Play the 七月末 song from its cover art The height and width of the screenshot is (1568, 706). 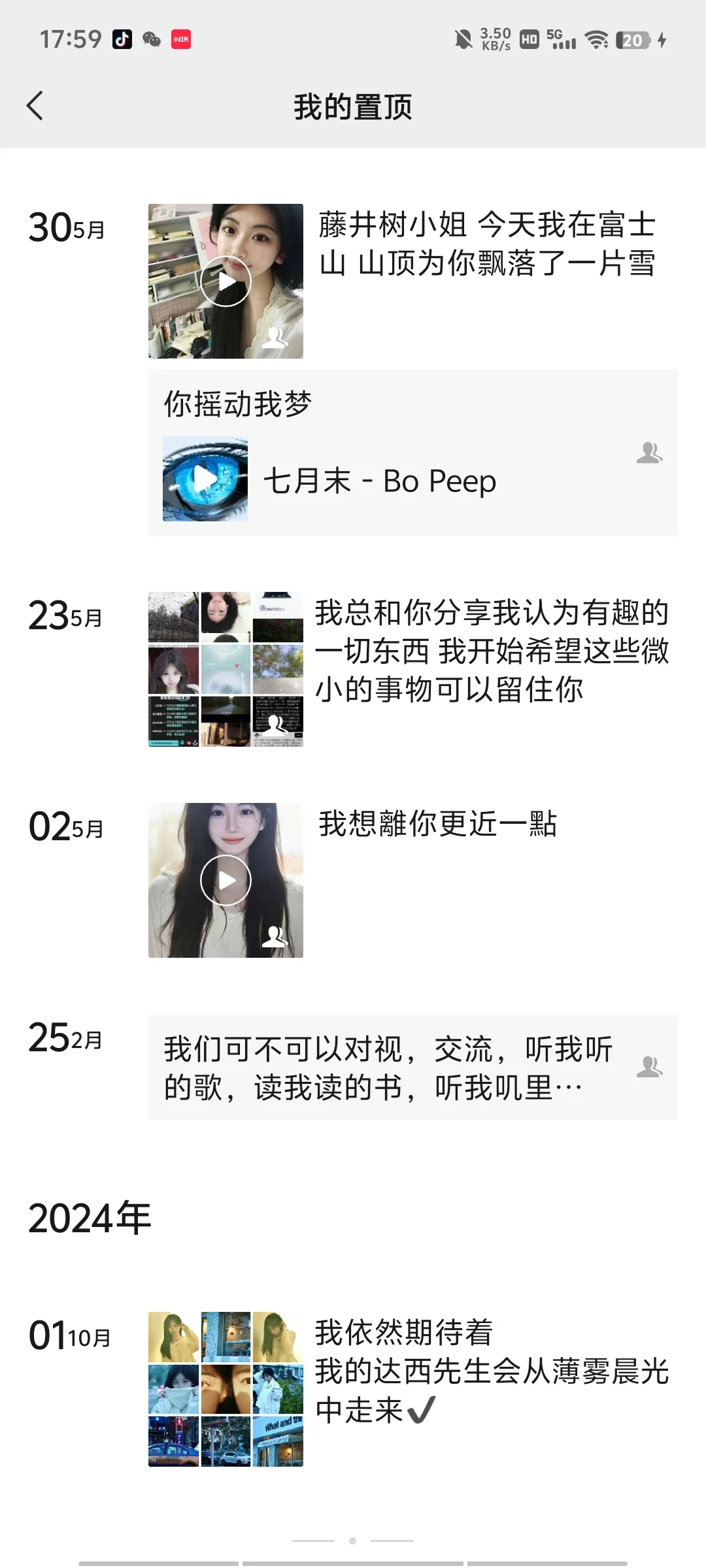(205, 479)
